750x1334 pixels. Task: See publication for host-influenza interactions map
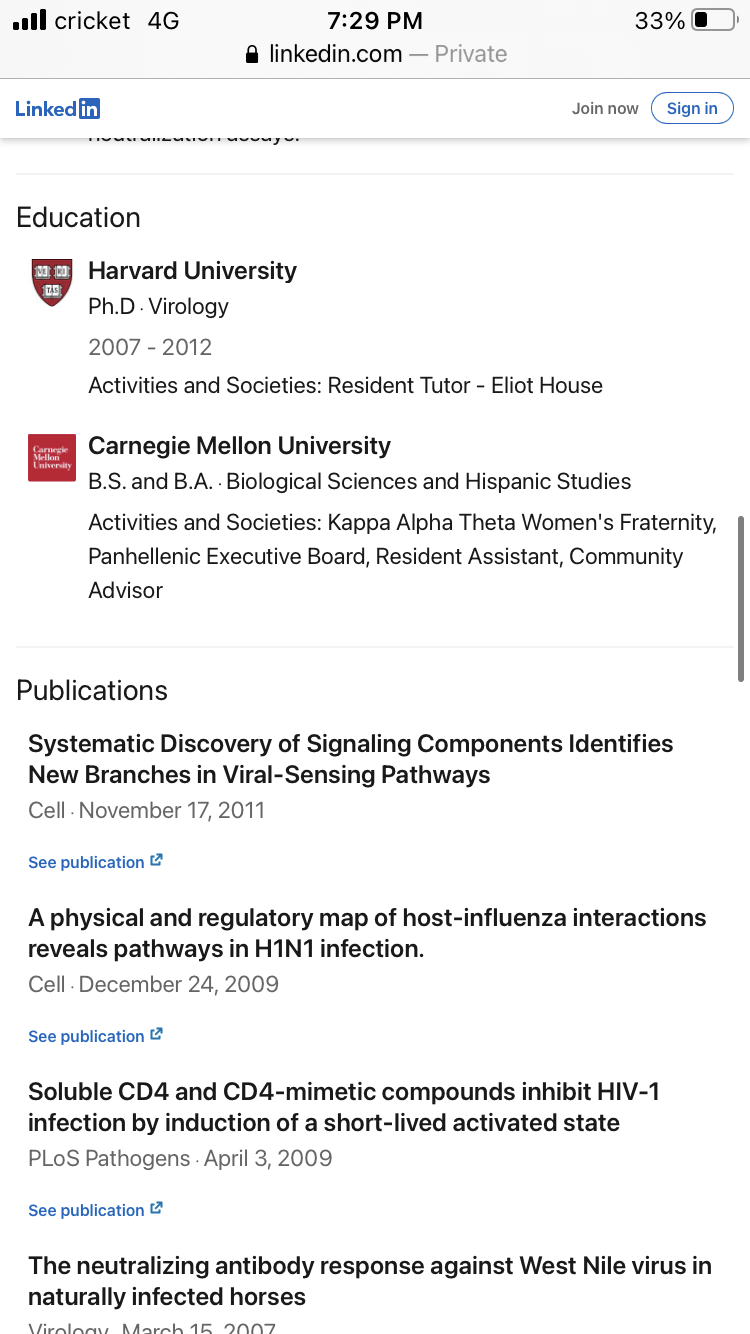(x=96, y=1036)
